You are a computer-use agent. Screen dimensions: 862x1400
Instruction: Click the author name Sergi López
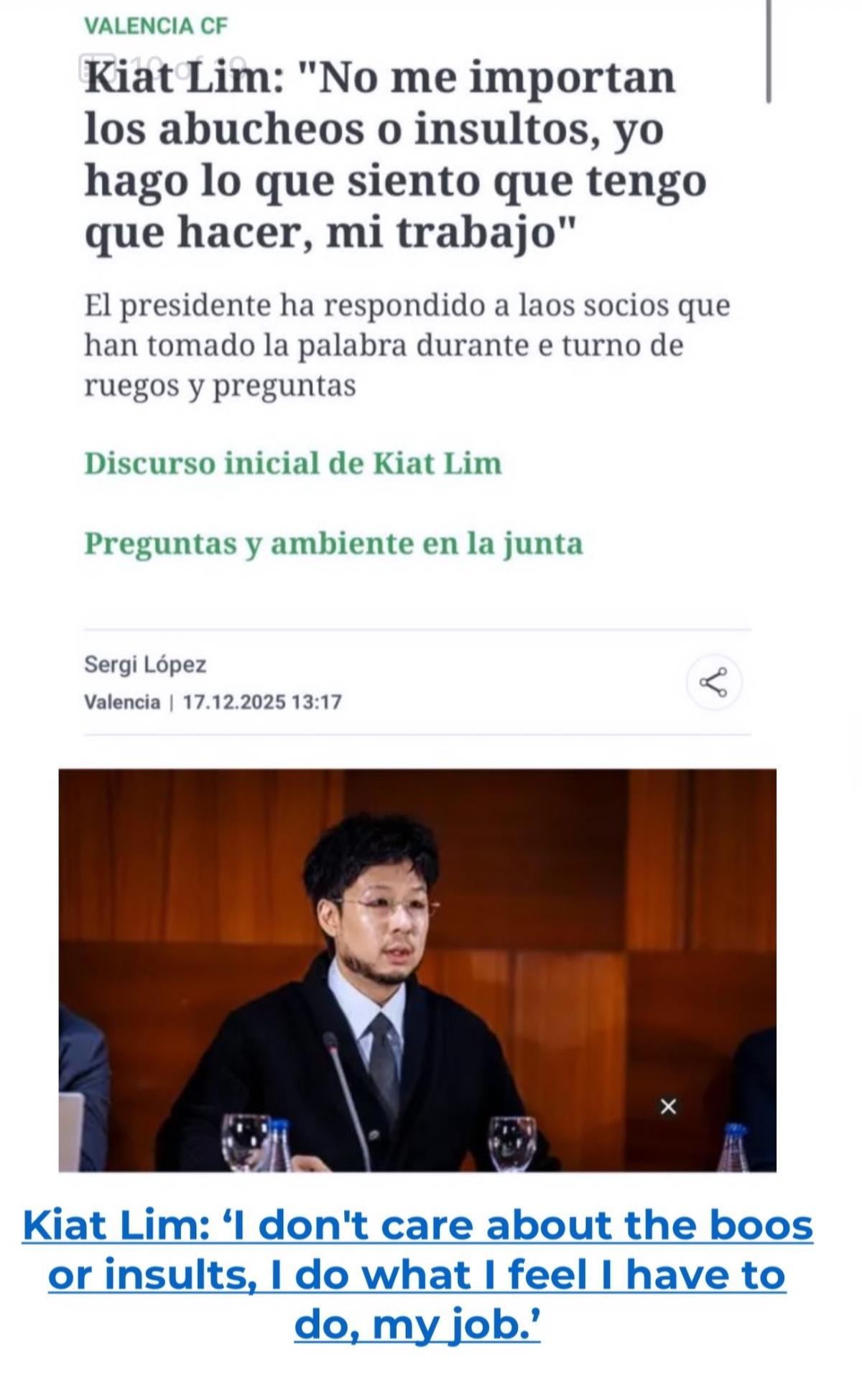point(145,666)
